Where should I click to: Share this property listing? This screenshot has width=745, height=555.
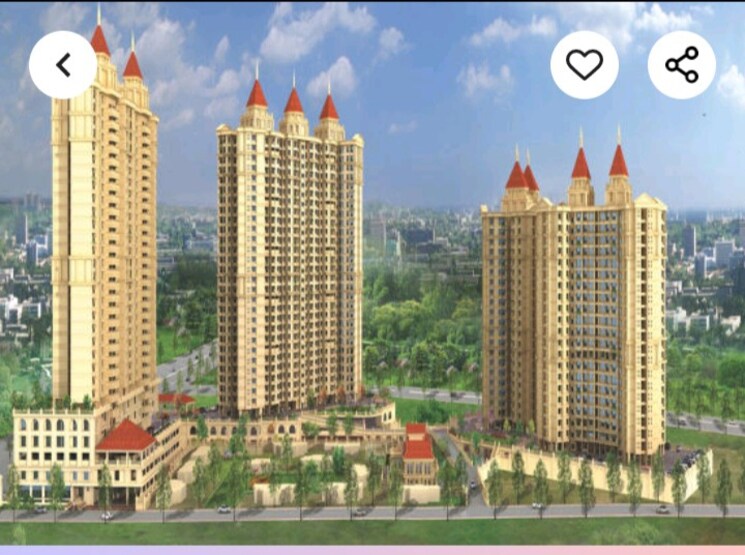682,65
